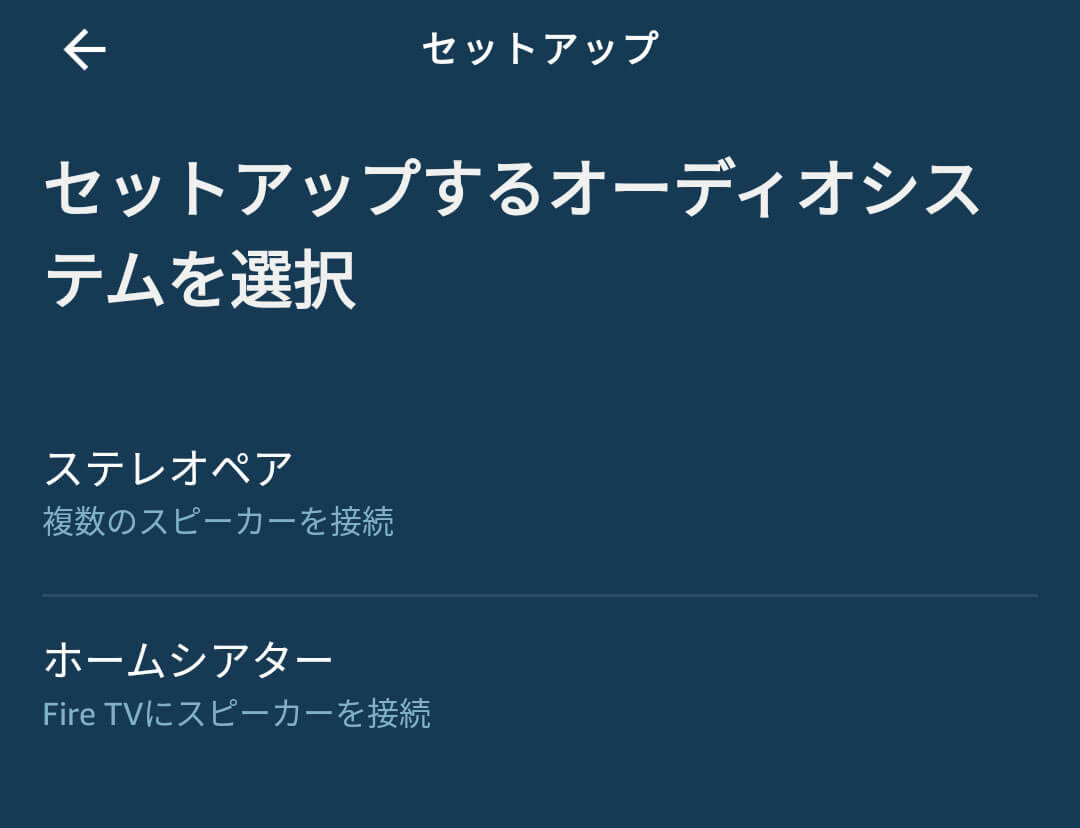Open the ホームシアター setup option
Viewport: 1080px width, 828px height.
click(237, 685)
